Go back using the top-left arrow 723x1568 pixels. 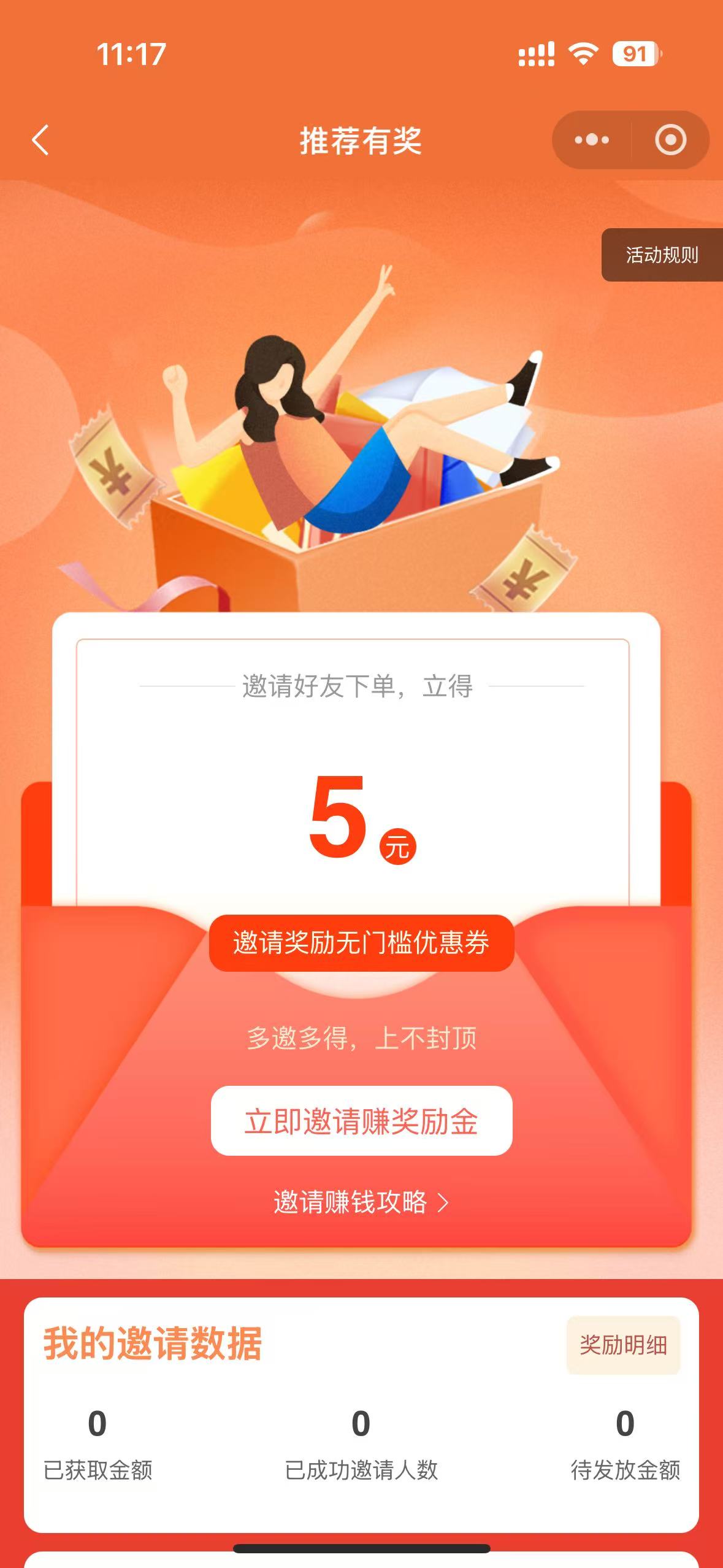pyautogui.click(x=40, y=140)
